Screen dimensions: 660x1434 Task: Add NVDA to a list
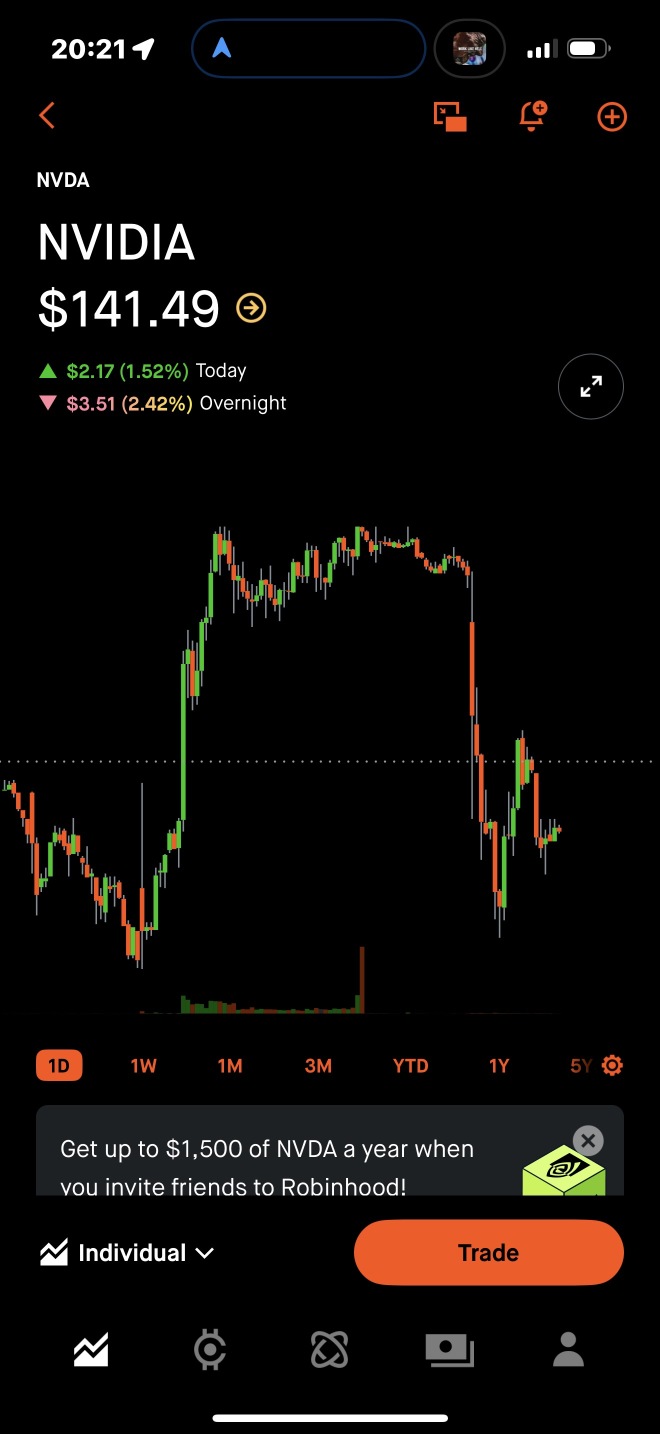pos(612,117)
